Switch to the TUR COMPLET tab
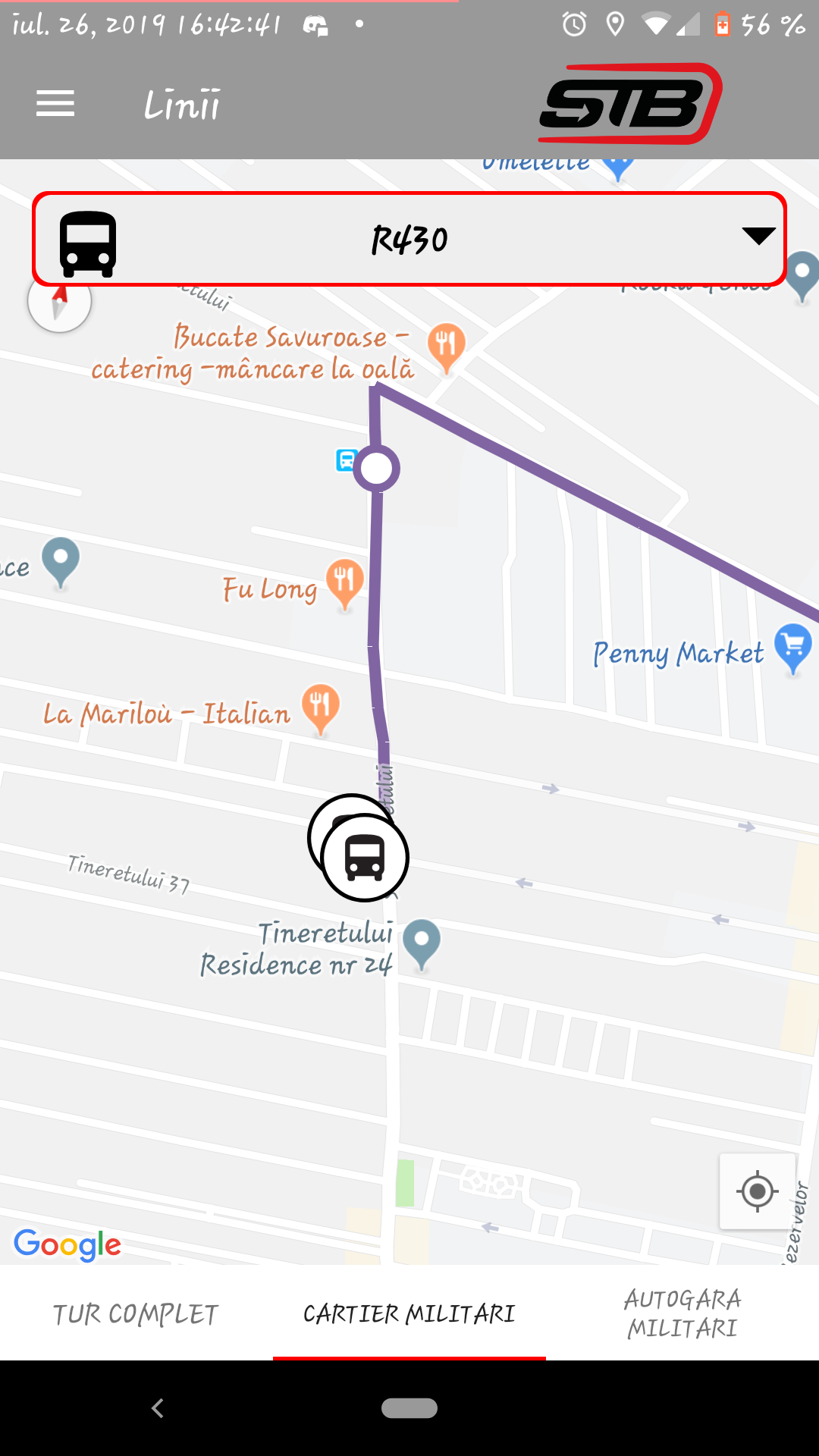The height and width of the screenshot is (1456, 819). pyautogui.click(x=136, y=1313)
